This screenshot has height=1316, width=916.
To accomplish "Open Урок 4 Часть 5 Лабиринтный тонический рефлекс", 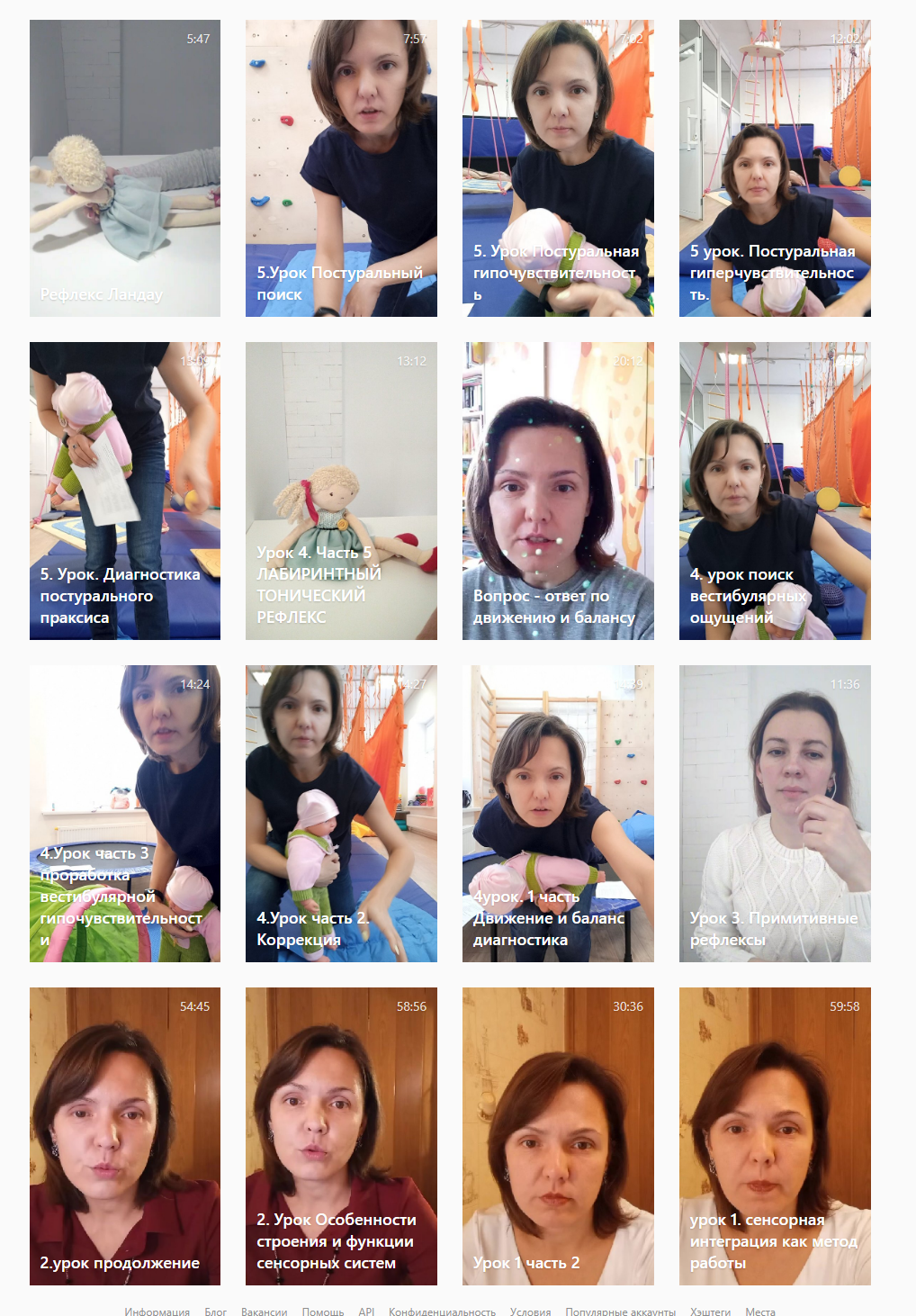I will (x=341, y=491).
